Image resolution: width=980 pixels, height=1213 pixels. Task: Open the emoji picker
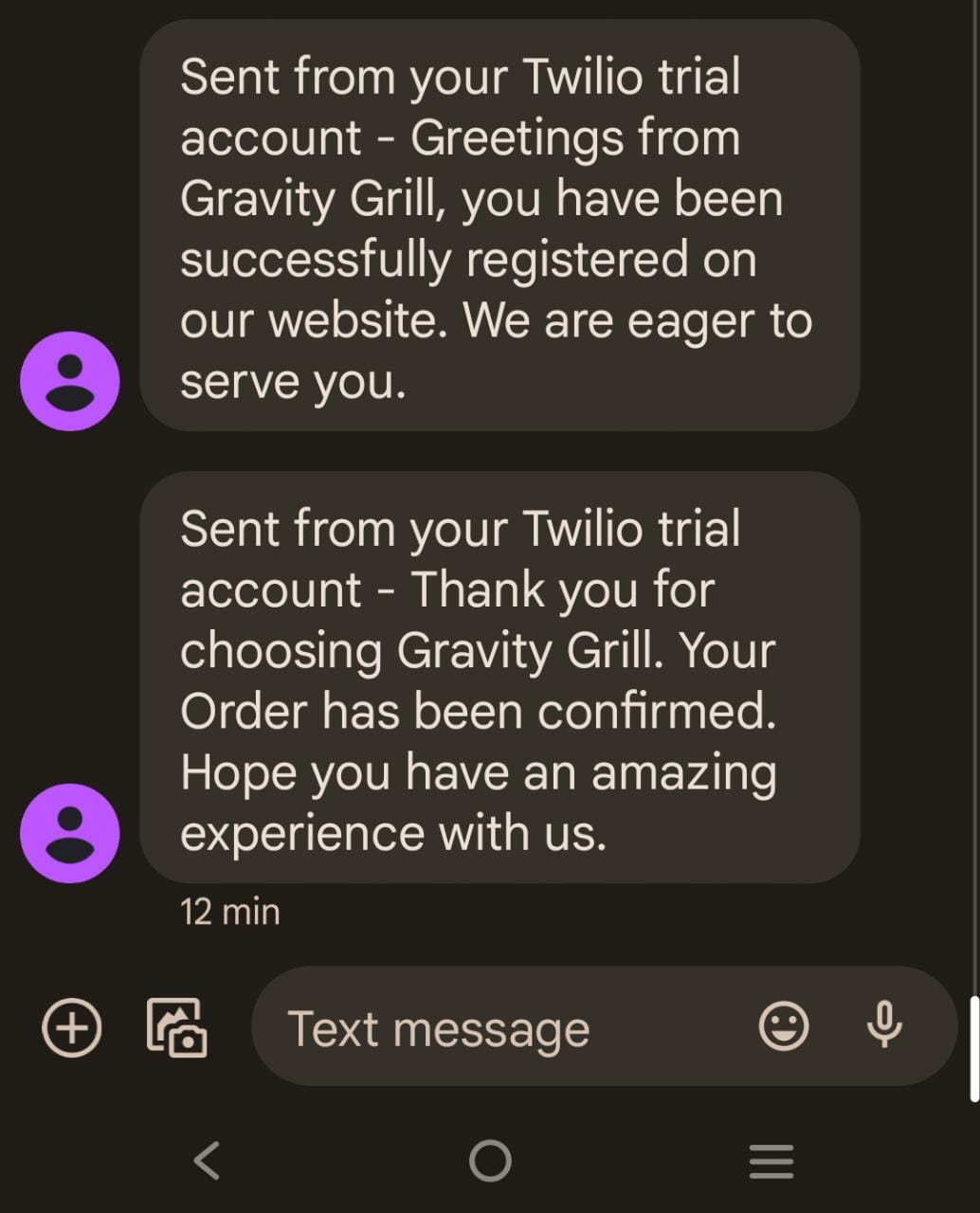coord(784,1026)
